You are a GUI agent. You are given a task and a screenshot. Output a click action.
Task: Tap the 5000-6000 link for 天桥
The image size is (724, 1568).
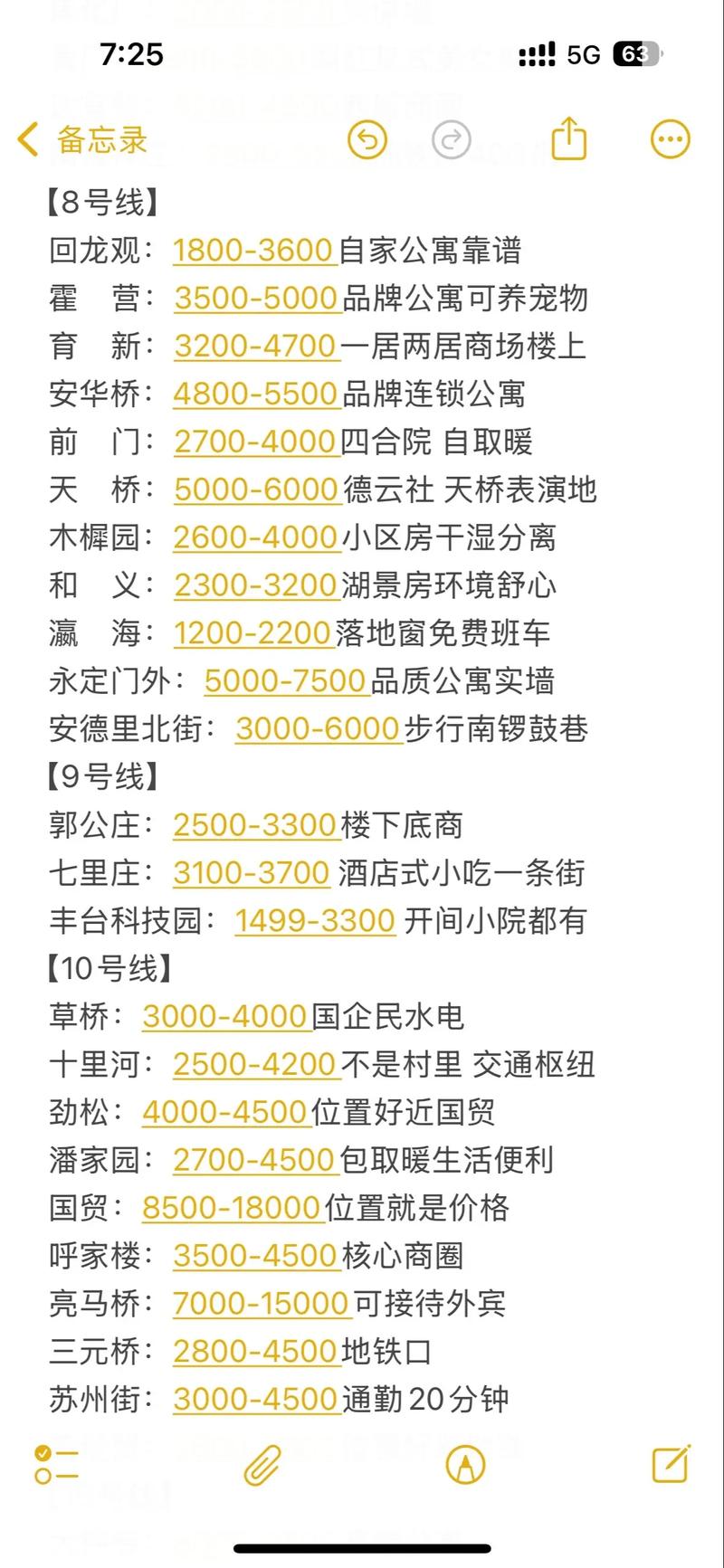pos(256,490)
